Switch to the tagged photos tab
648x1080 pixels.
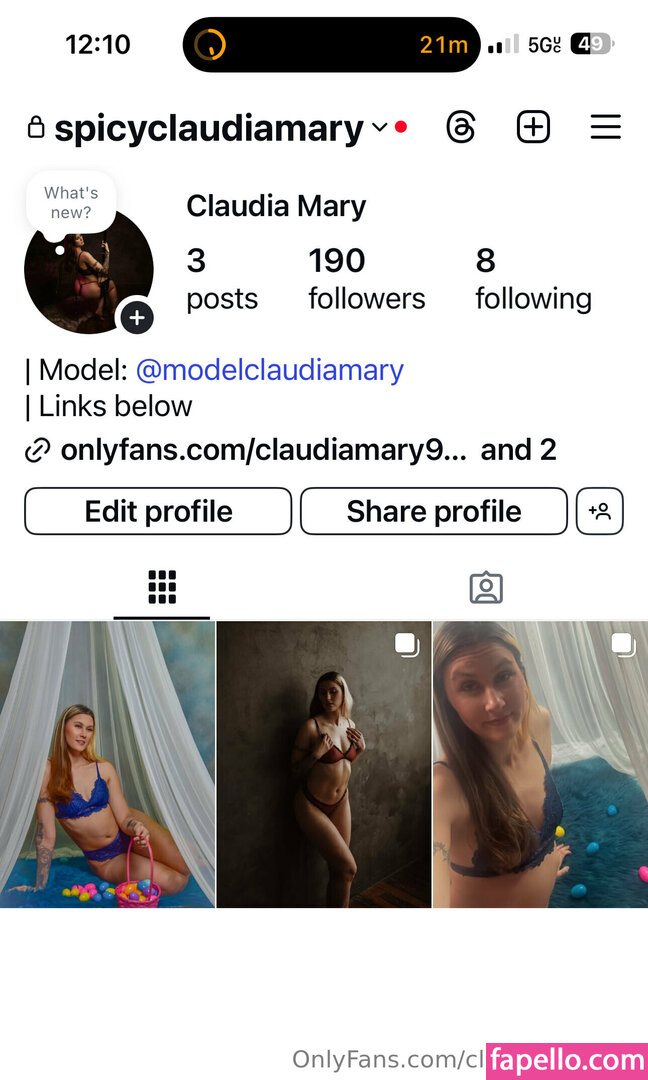pyautogui.click(x=486, y=588)
